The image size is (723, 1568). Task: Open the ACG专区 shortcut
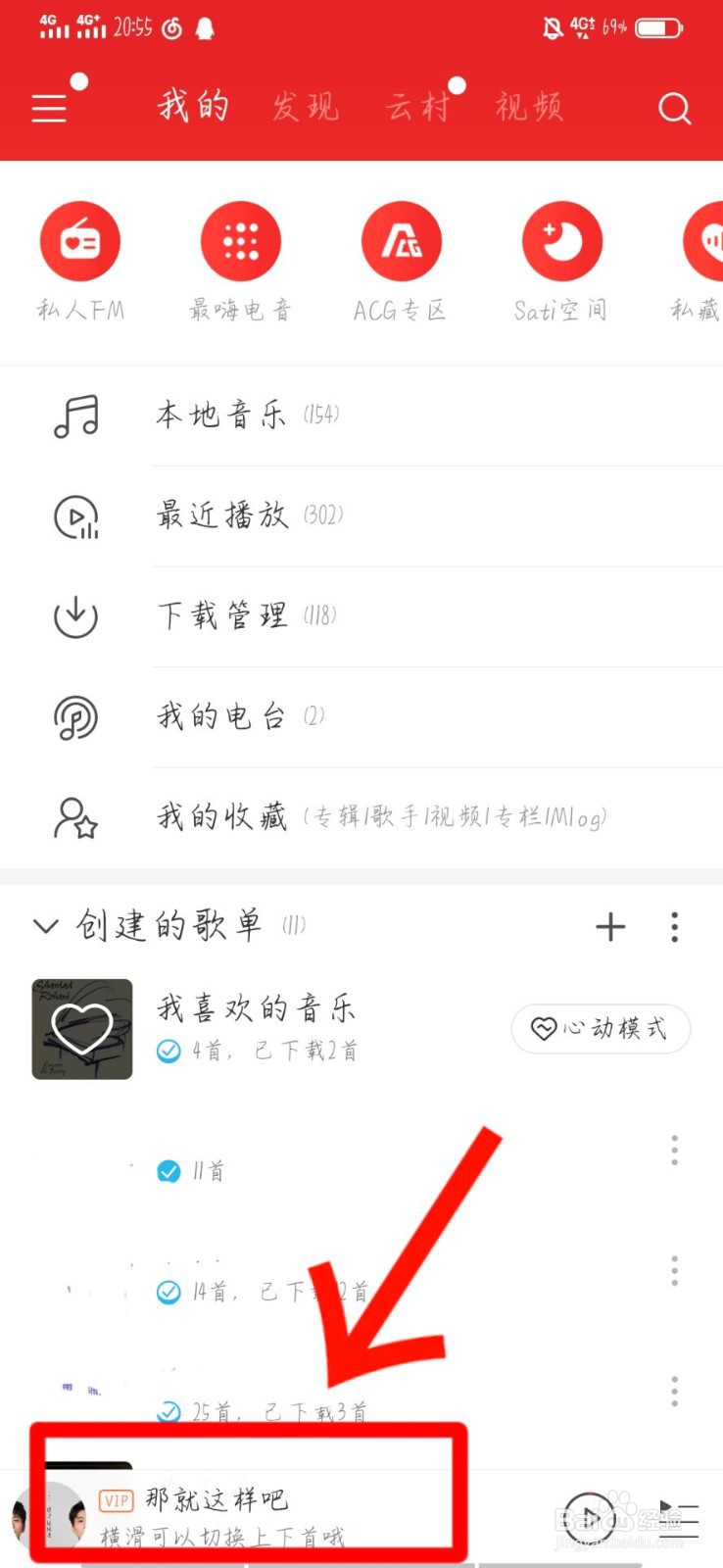click(401, 242)
